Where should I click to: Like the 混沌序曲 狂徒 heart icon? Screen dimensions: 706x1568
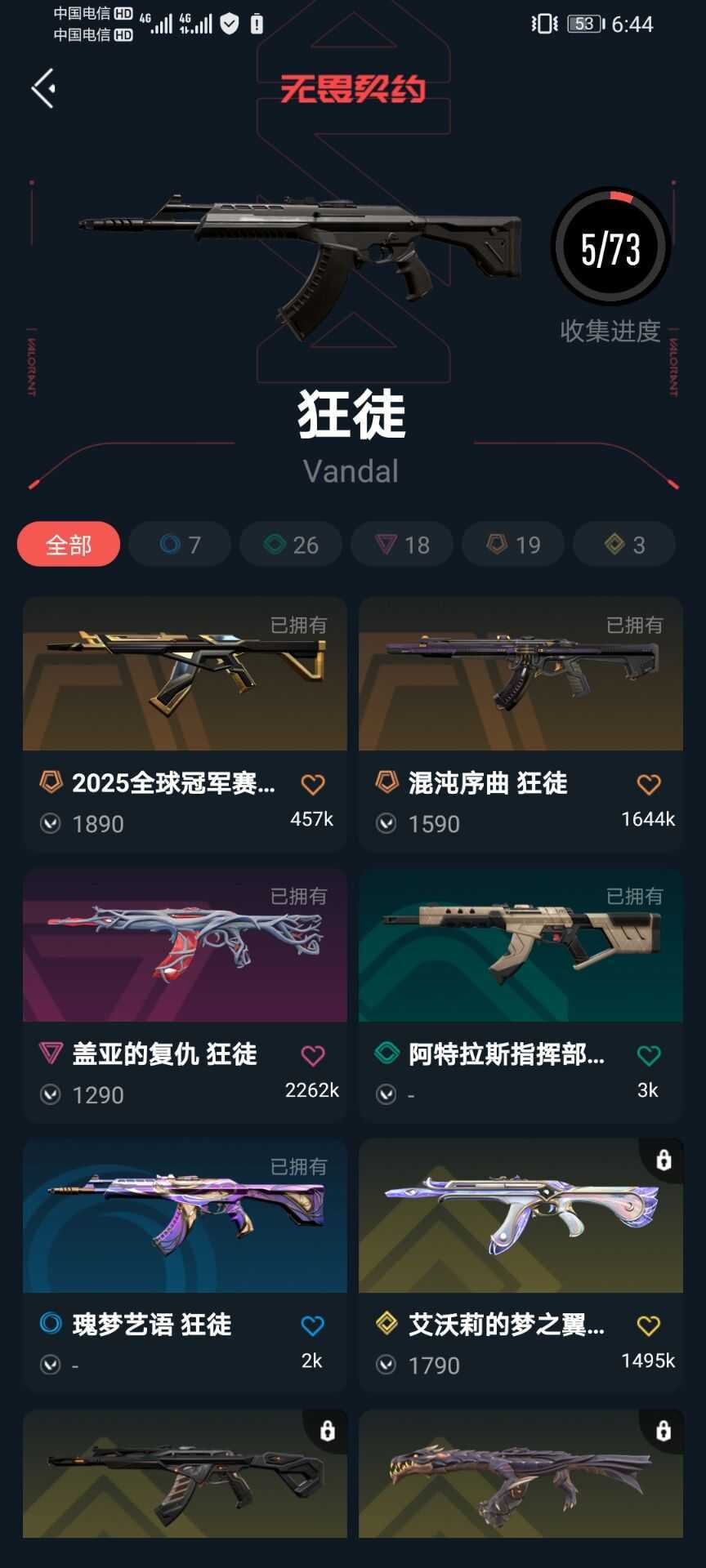649,785
